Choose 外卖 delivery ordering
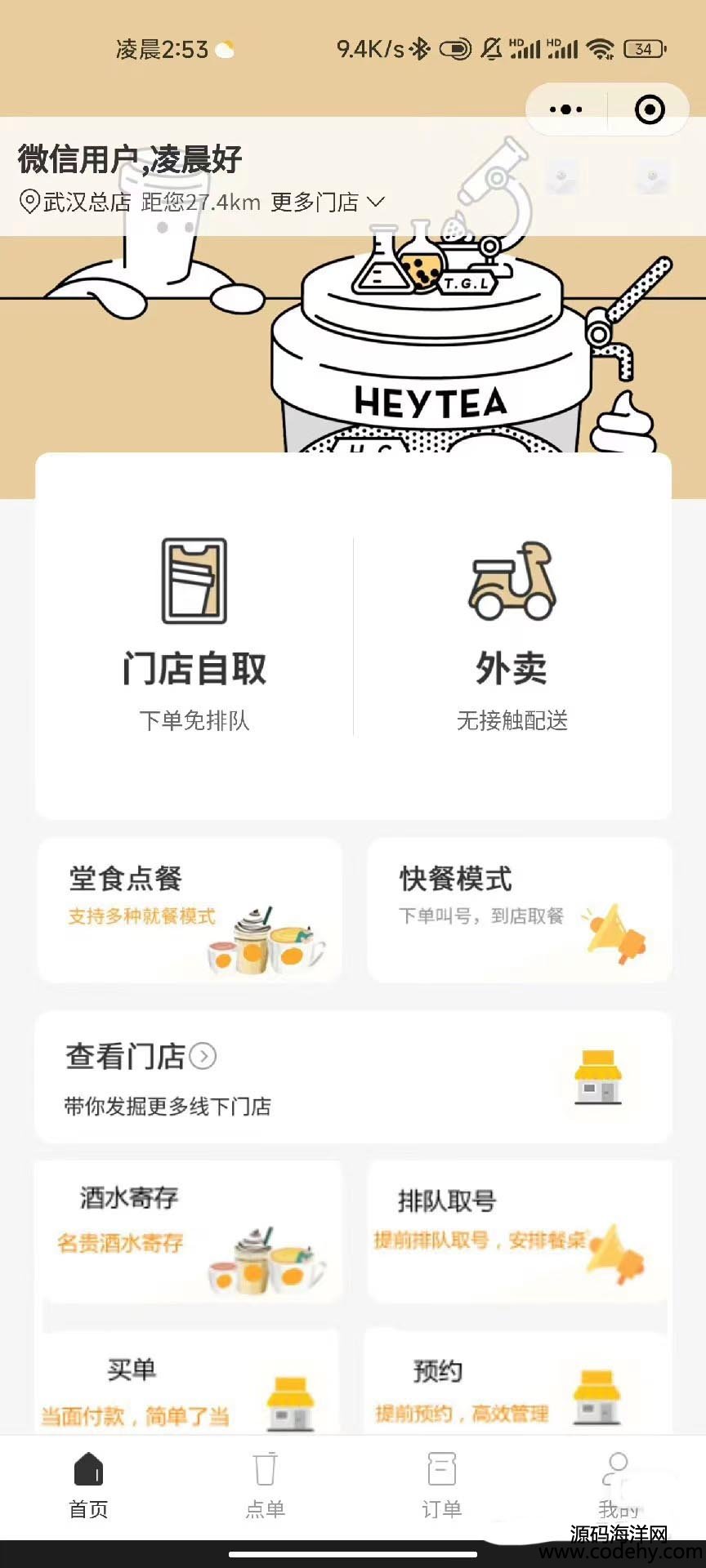This screenshot has height=1568, width=706. (512, 635)
